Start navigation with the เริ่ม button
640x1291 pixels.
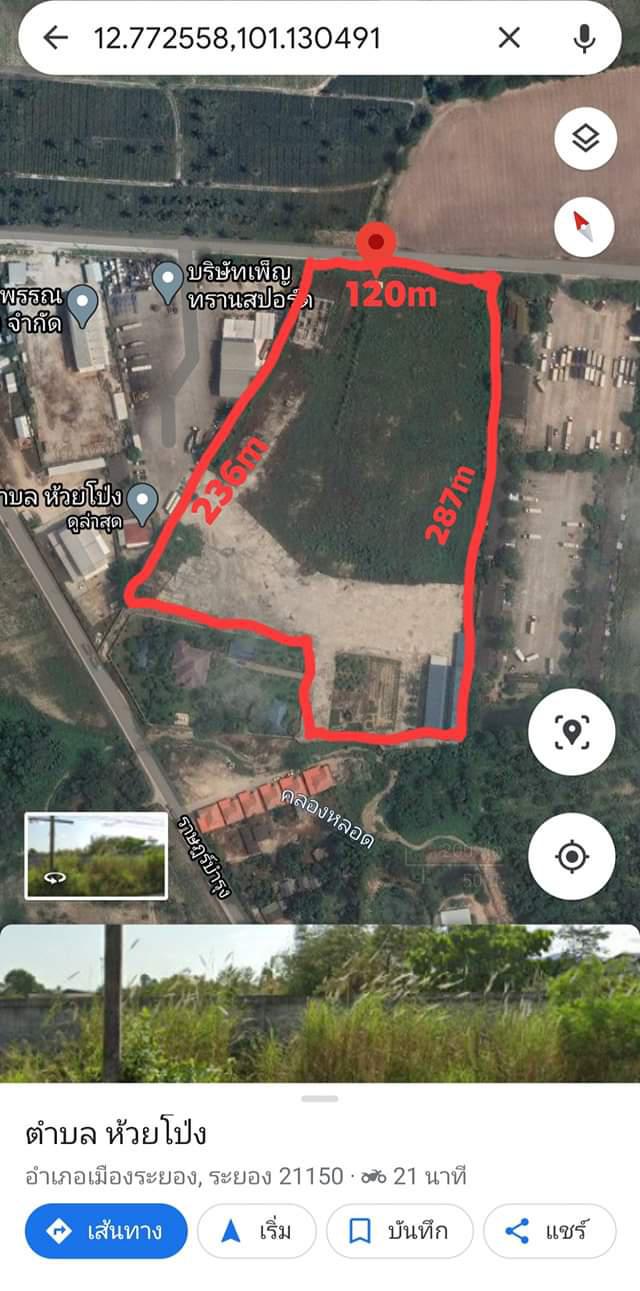(256, 1230)
